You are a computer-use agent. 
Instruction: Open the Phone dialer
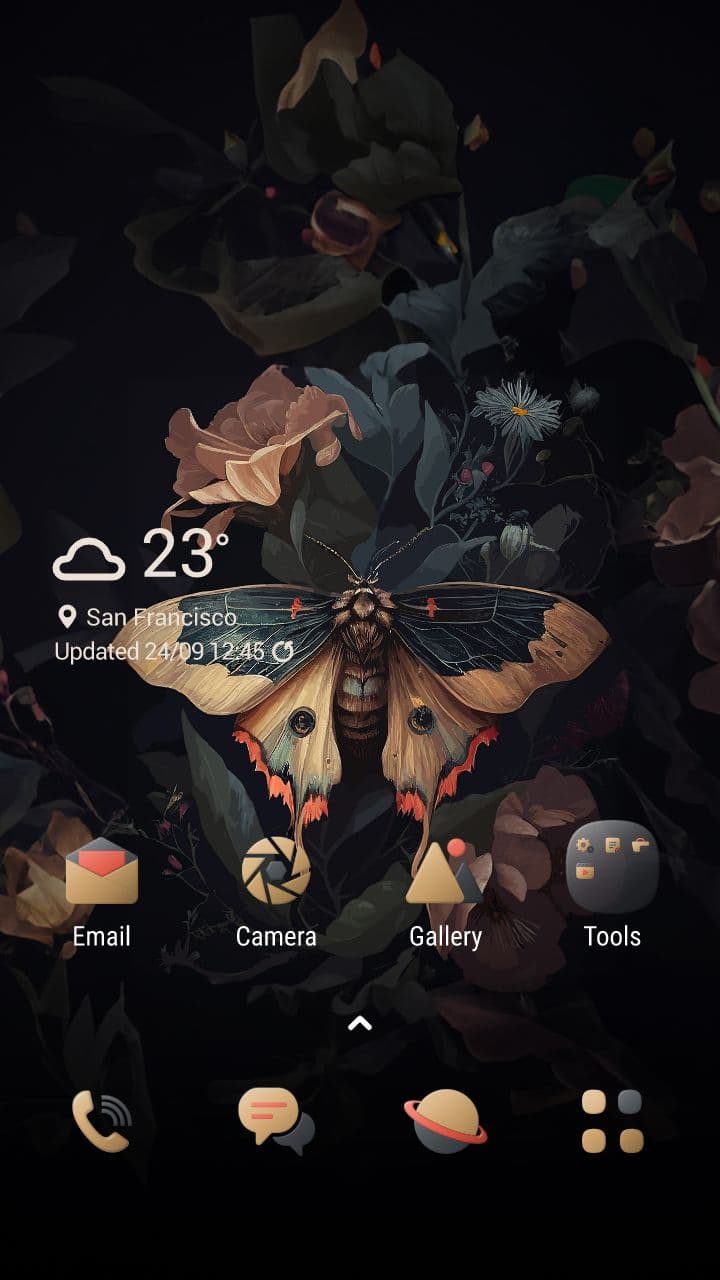pos(102,1120)
